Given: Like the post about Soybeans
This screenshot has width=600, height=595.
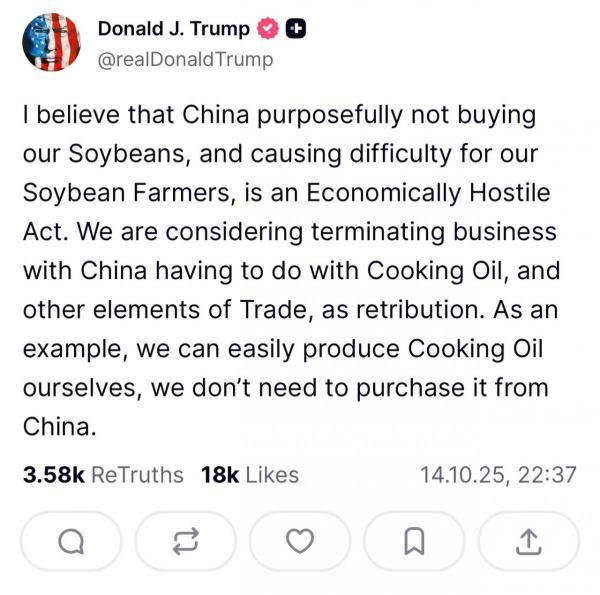Looking at the screenshot, I should (299, 541).
